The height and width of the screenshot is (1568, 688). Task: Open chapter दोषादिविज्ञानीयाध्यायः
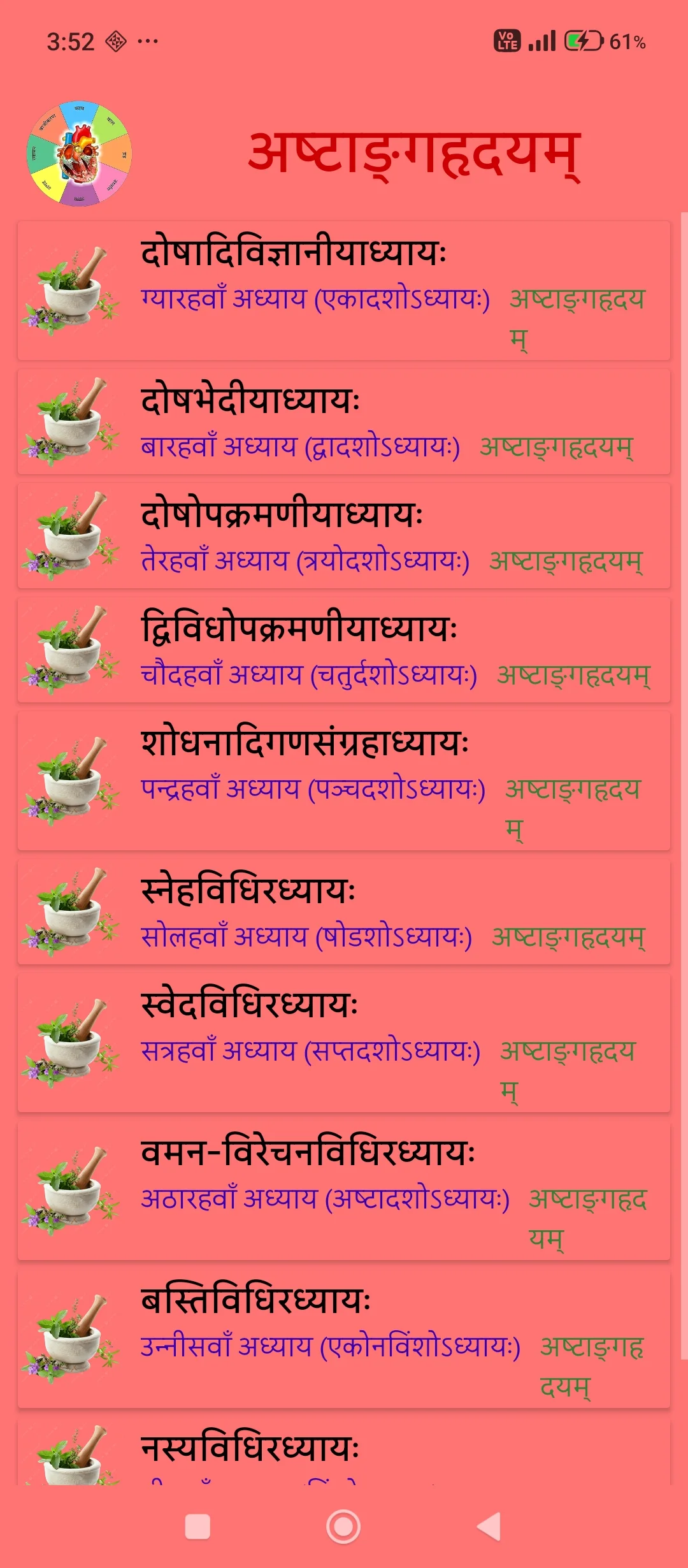(x=344, y=291)
